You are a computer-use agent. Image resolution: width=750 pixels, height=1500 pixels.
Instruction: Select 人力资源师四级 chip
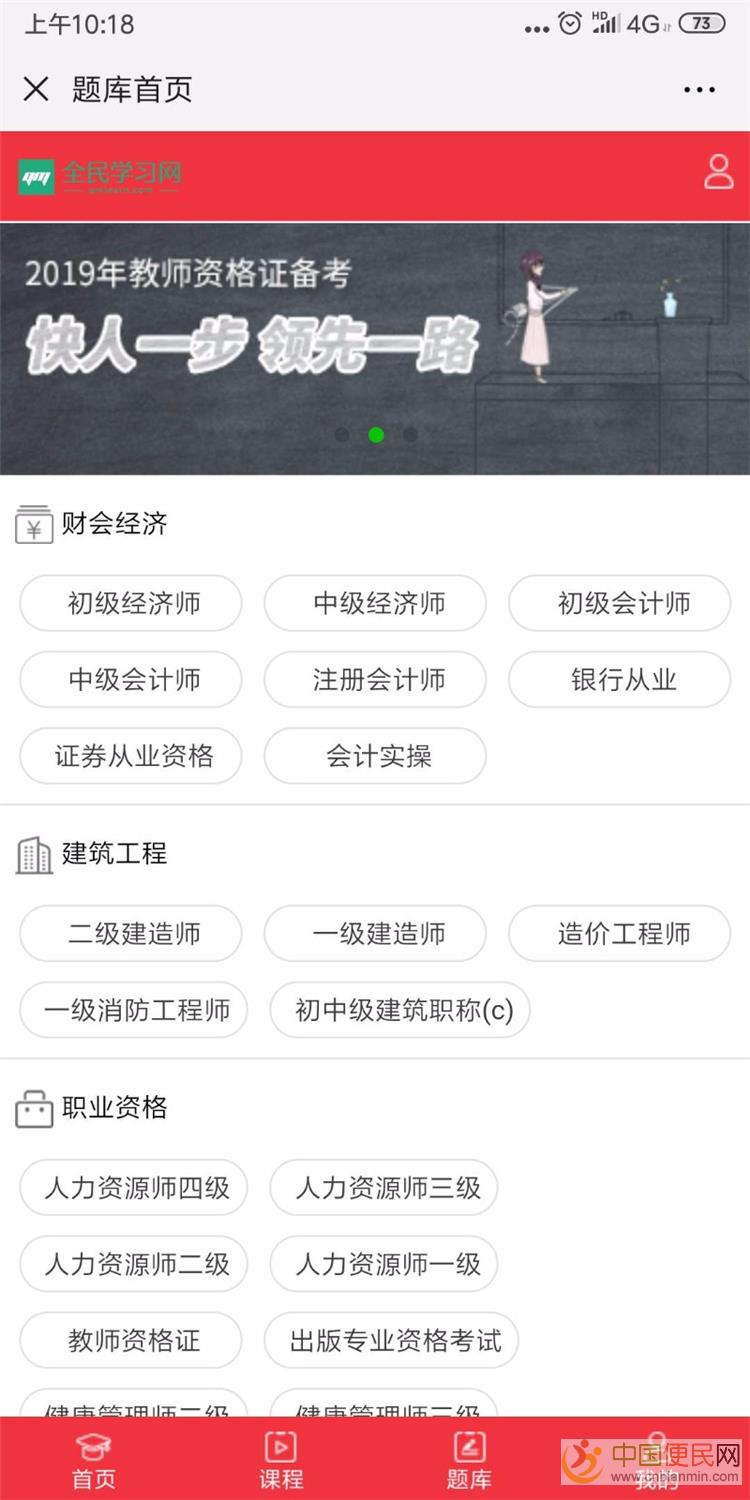click(134, 1188)
